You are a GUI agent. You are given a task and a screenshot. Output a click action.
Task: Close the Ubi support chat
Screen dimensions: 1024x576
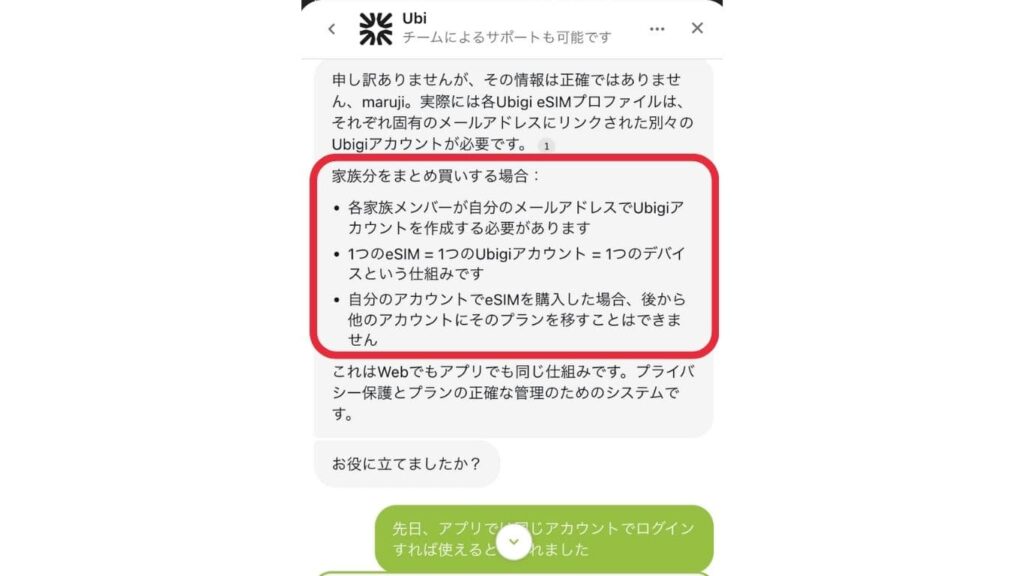(697, 28)
